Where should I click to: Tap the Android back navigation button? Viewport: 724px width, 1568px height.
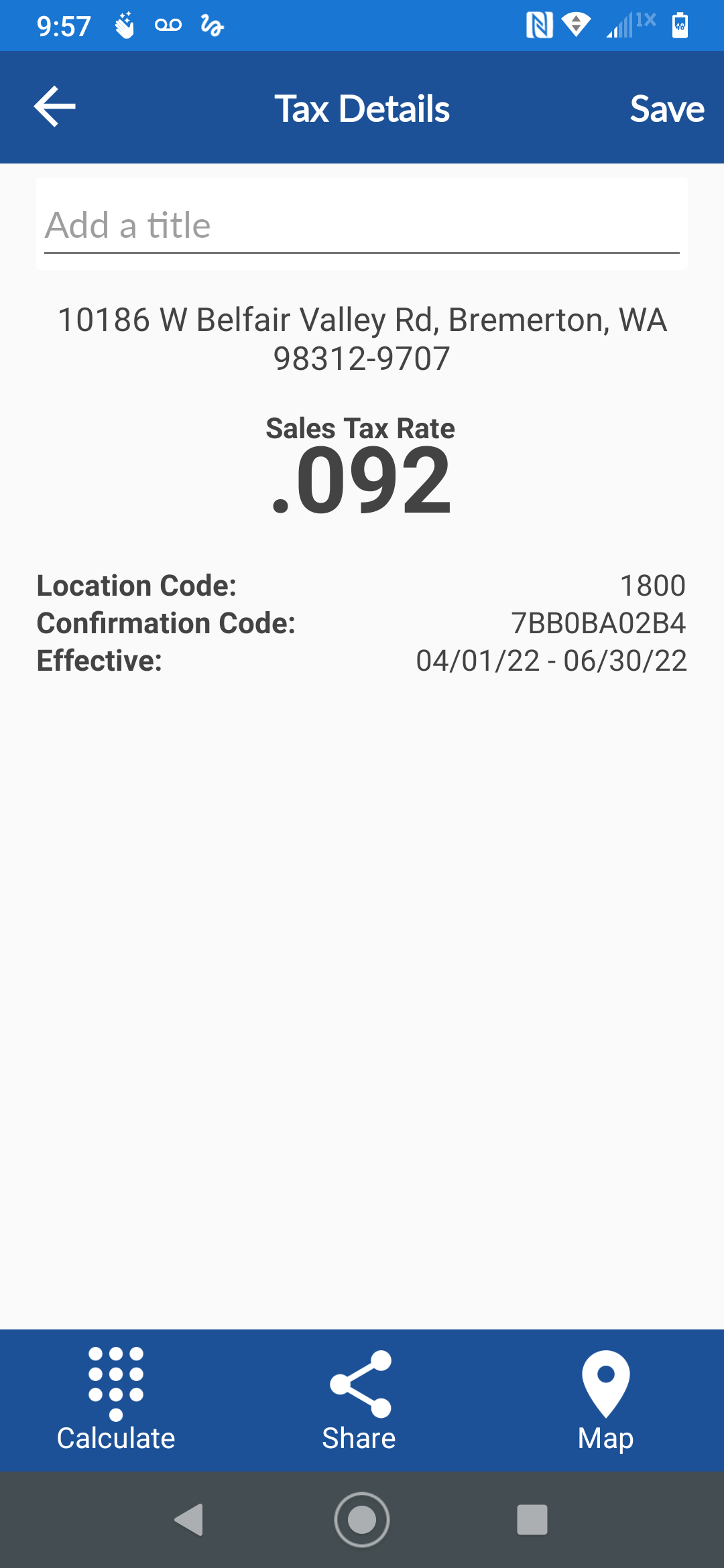tap(190, 1519)
